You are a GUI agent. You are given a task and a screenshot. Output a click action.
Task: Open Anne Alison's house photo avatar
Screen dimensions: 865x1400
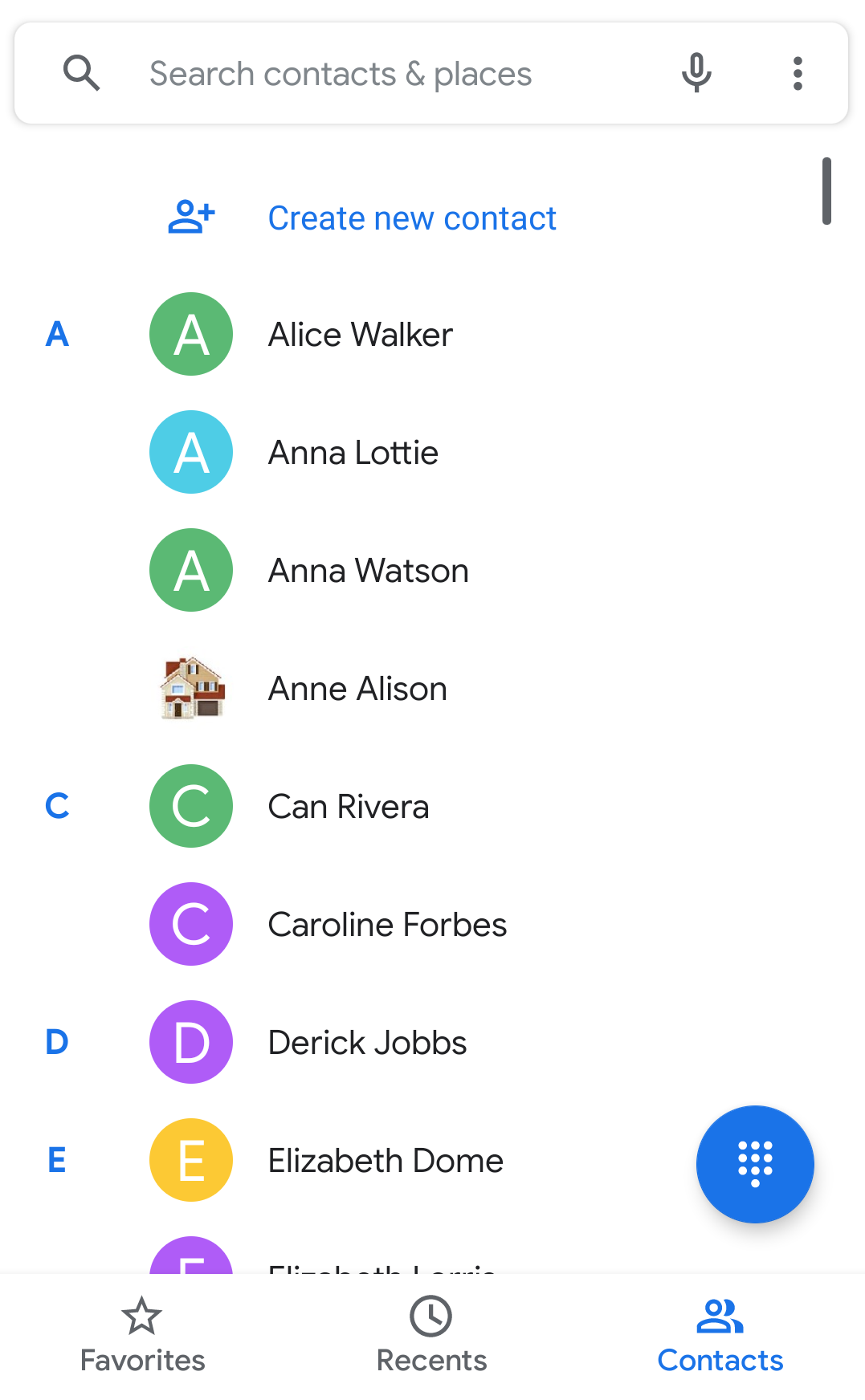pyautogui.click(x=190, y=688)
